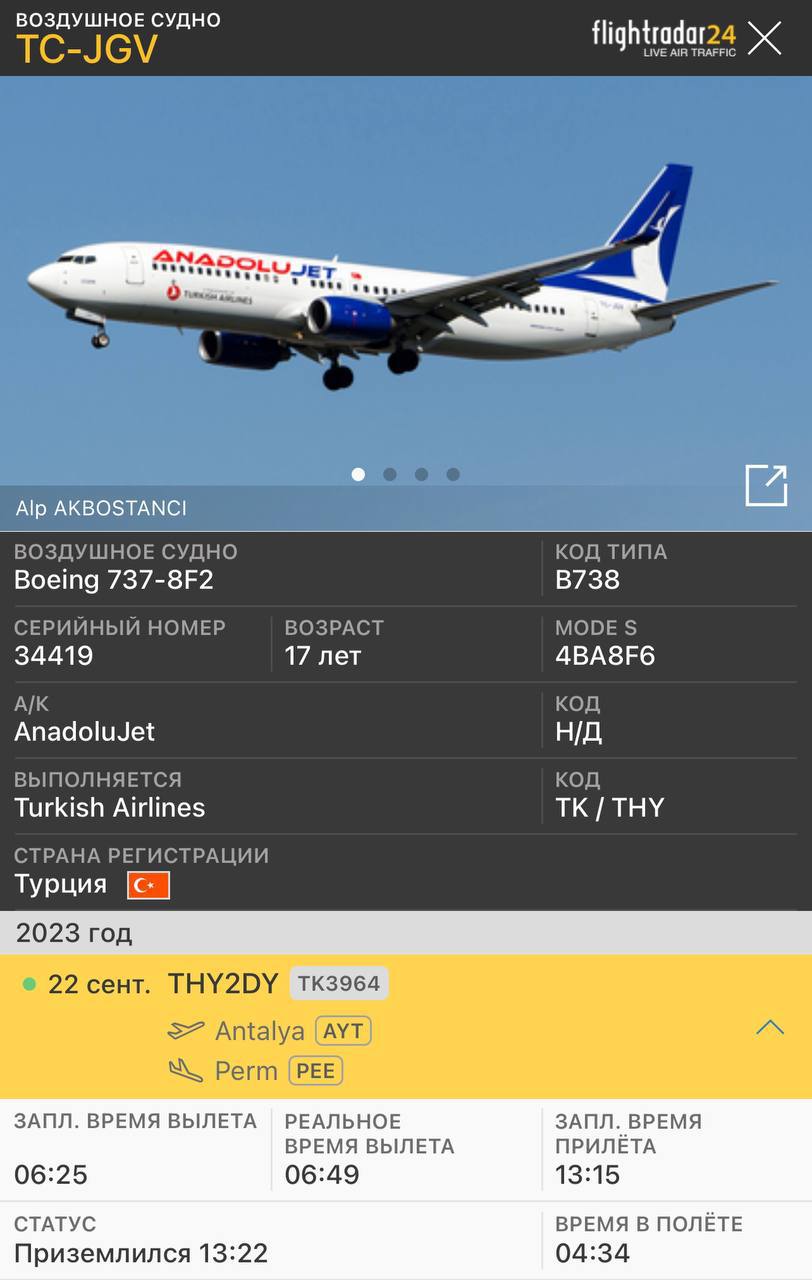Close the TC-JGV aircraft details panel

(x=765, y=38)
